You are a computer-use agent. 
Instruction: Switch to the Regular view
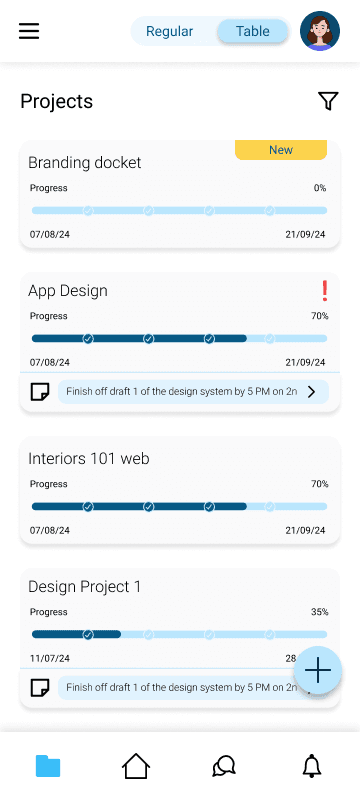coord(169,31)
